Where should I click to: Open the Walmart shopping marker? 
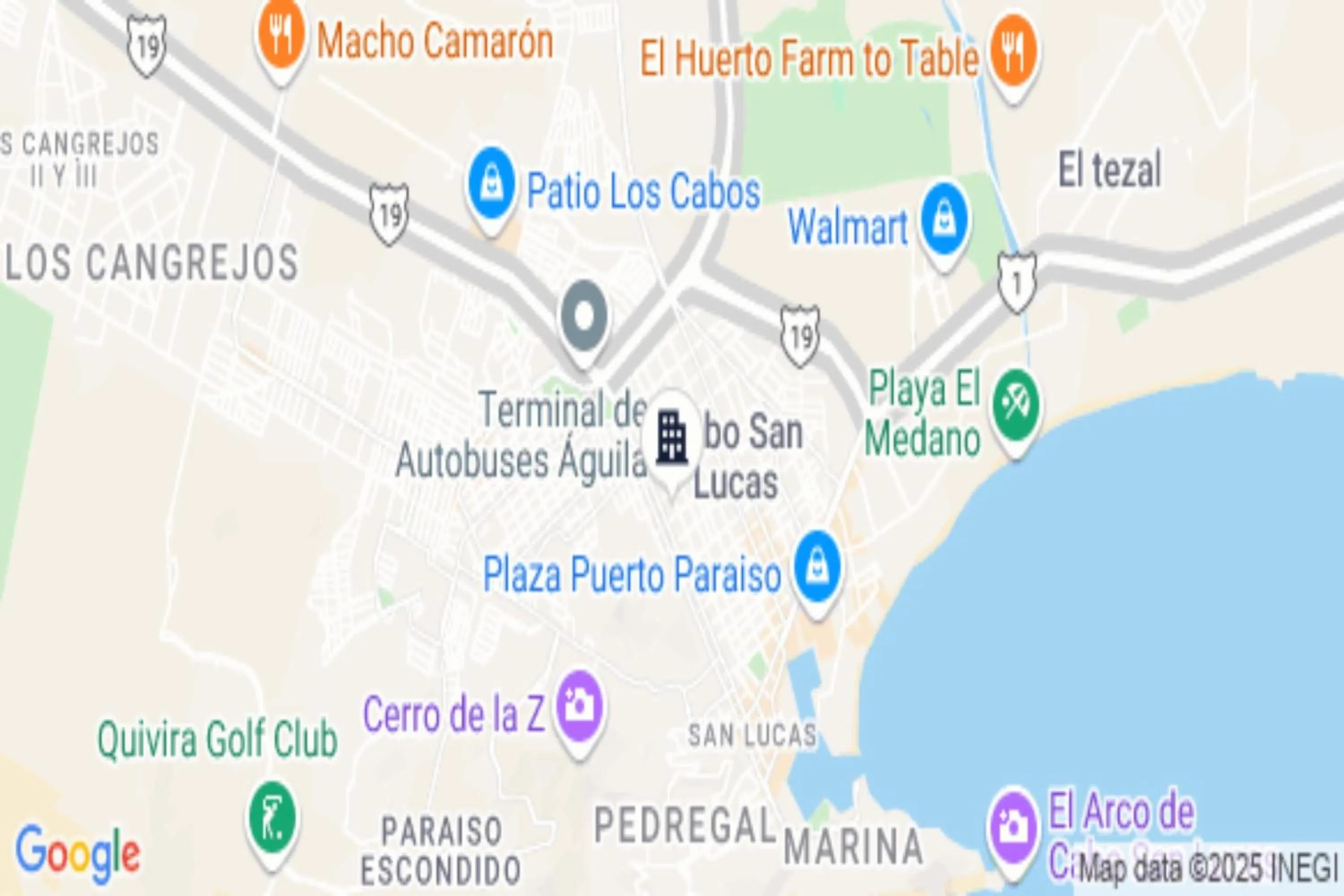(x=944, y=221)
